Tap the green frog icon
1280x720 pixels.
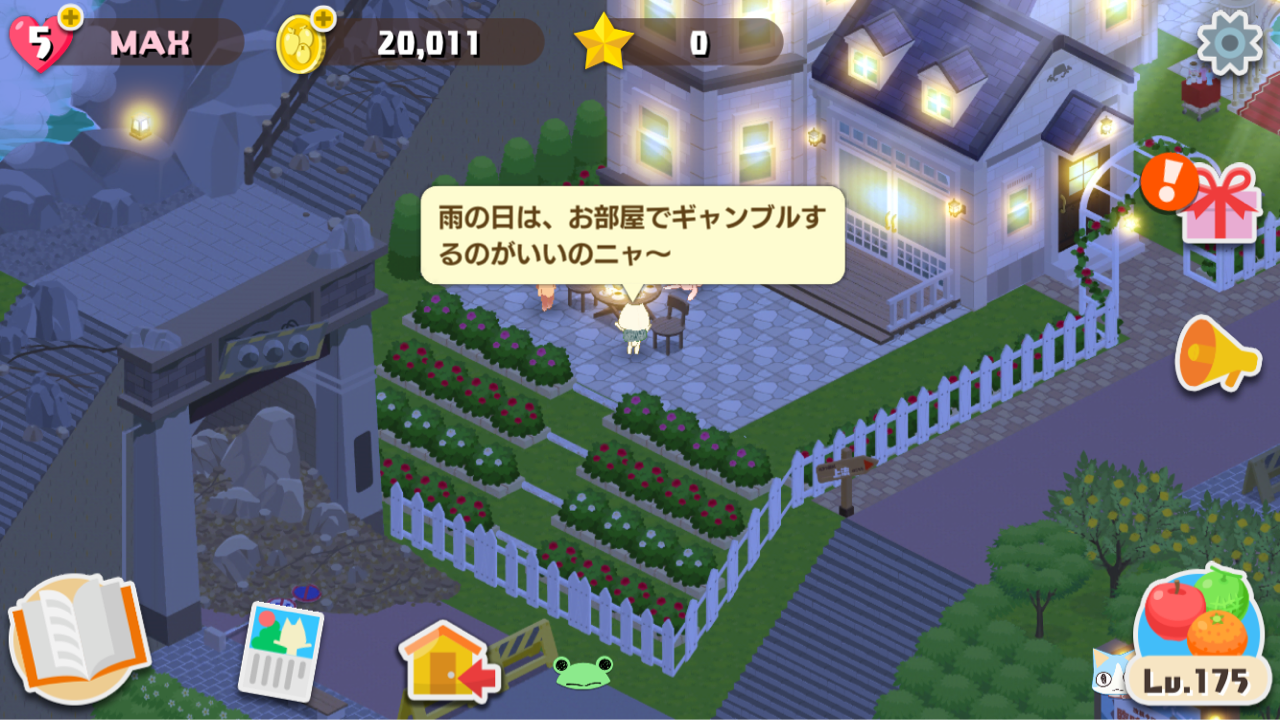tap(582, 671)
